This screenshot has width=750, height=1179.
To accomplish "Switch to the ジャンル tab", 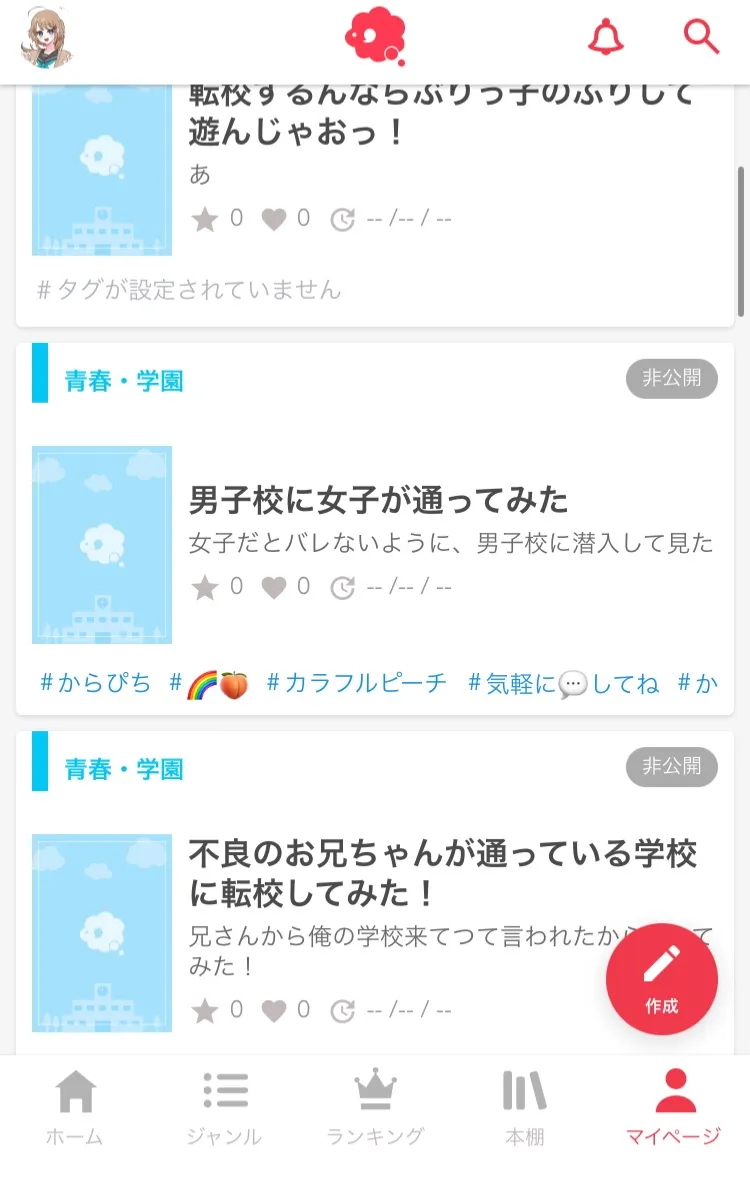I will click(224, 1107).
